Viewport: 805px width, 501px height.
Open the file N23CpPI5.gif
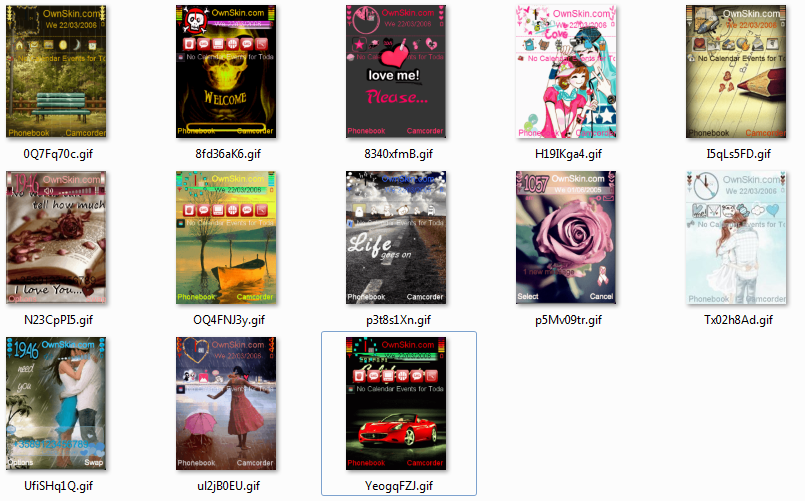pos(56,237)
